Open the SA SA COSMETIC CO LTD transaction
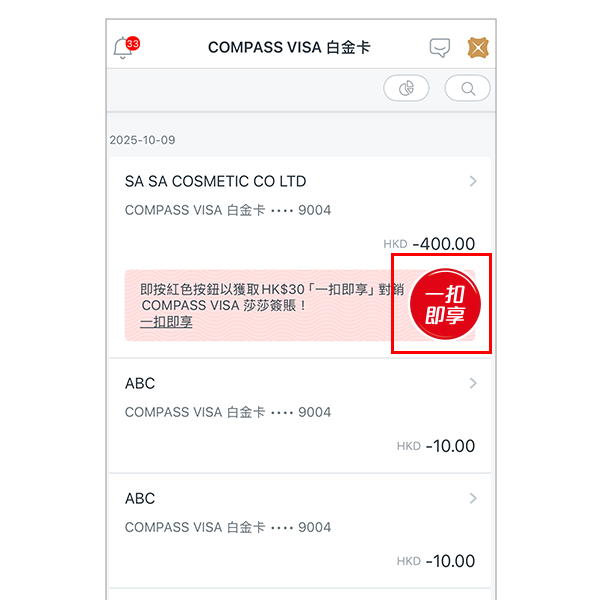Viewport: 600px width, 600px height. (x=300, y=182)
